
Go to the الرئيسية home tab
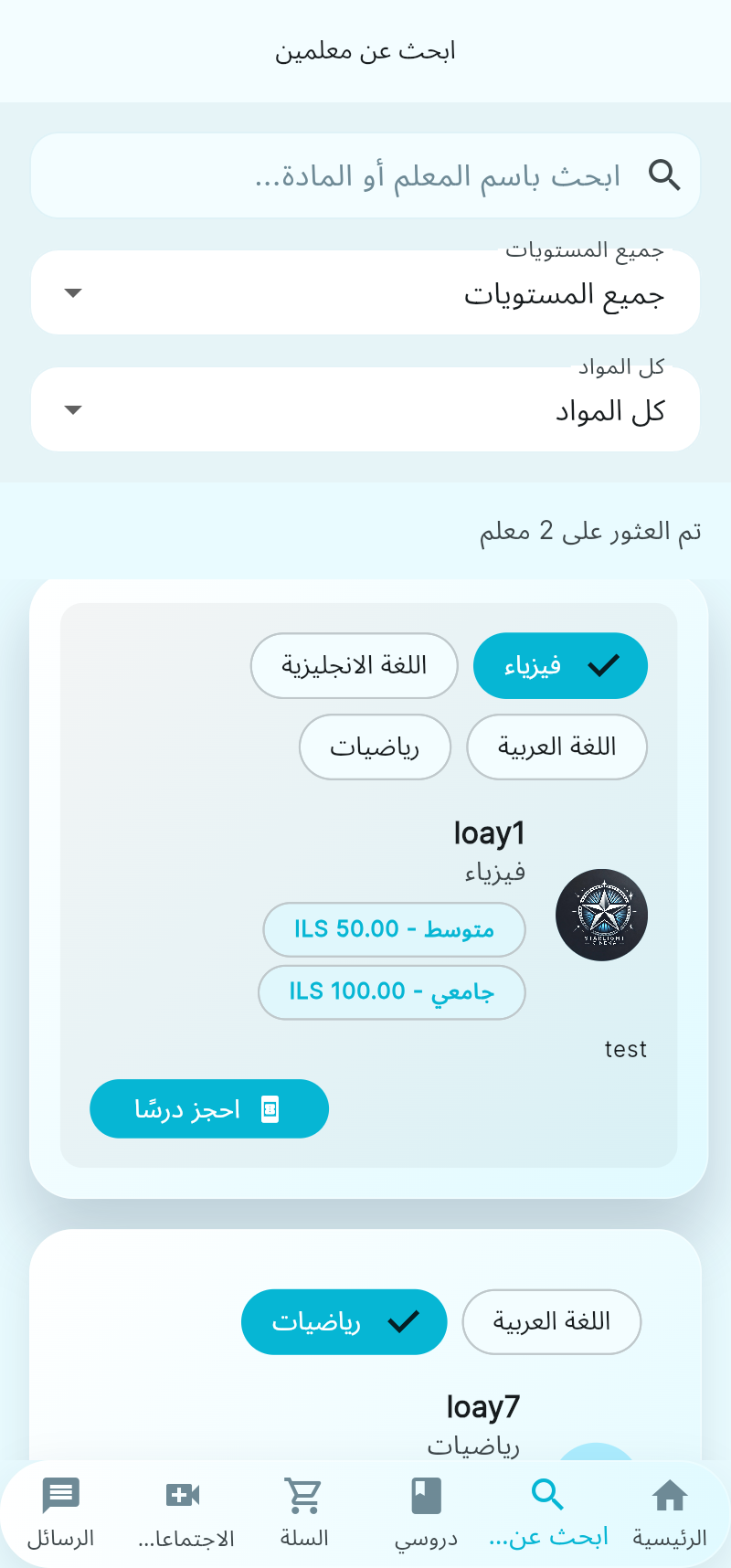[x=670, y=1512]
